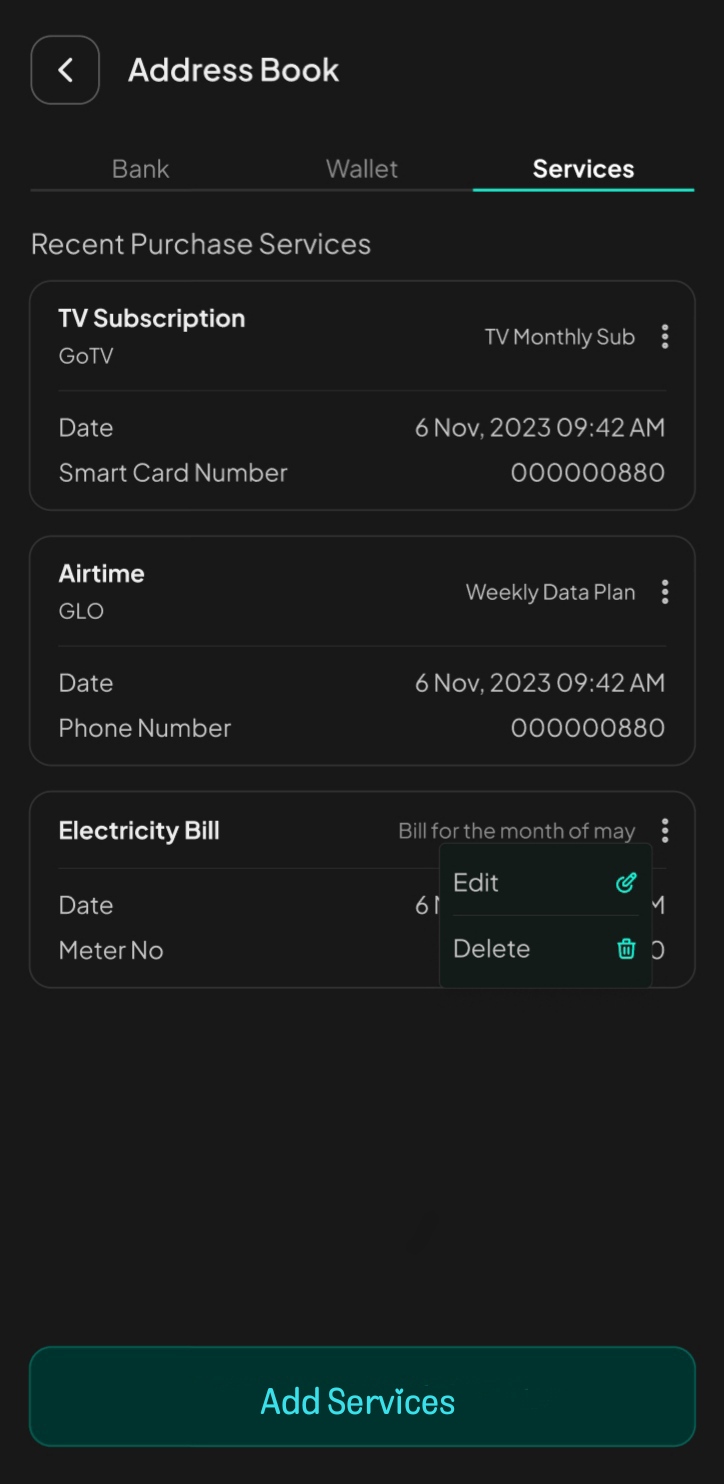Image resolution: width=724 pixels, height=1484 pixels.
Task: Choose Delete in the popup menu
Action: (x=545, y=949)
